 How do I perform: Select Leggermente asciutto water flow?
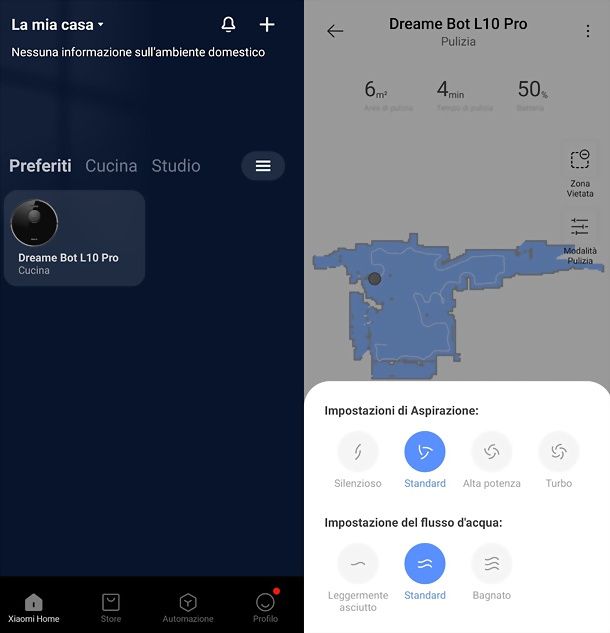pos(358,565)
